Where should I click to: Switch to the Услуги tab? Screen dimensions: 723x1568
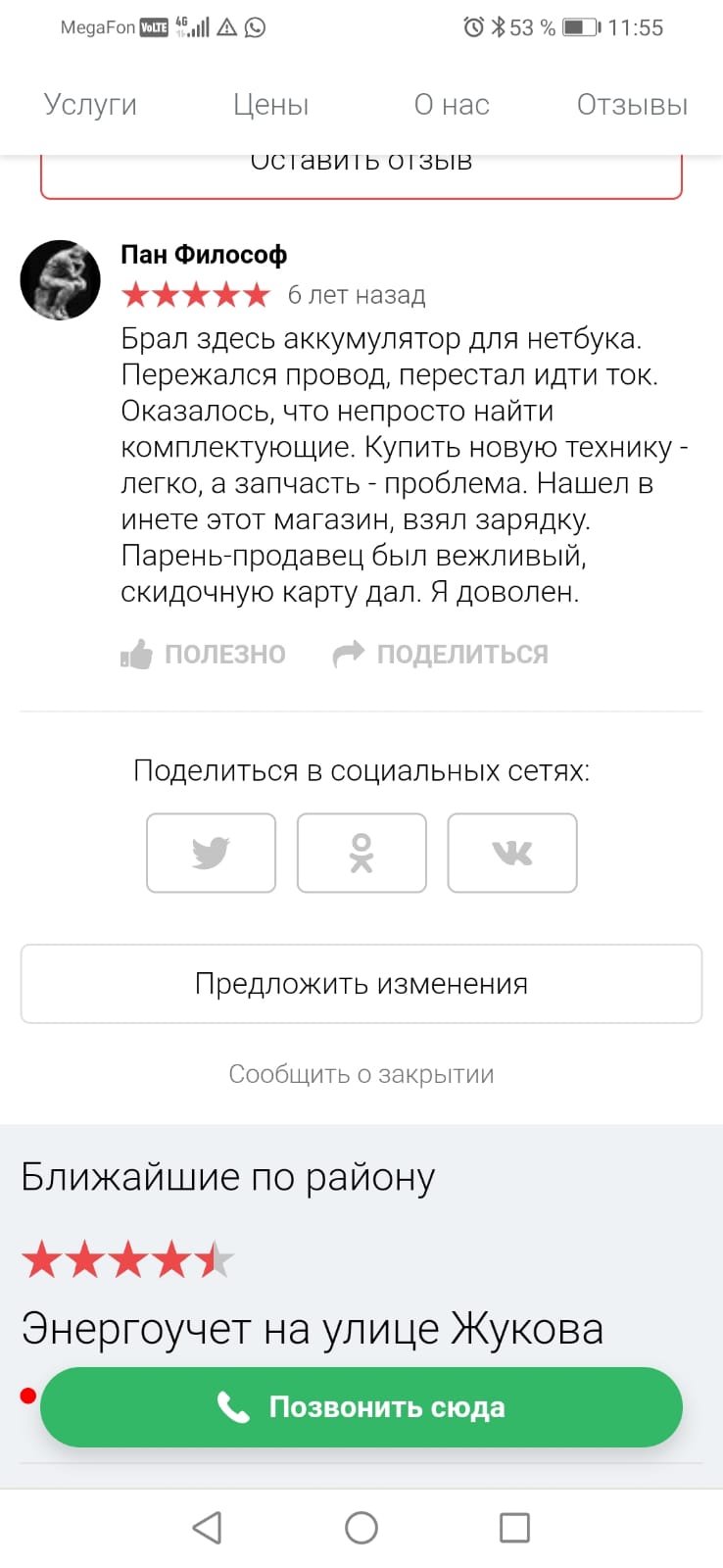pyautogui.click(x=90, y=105)
